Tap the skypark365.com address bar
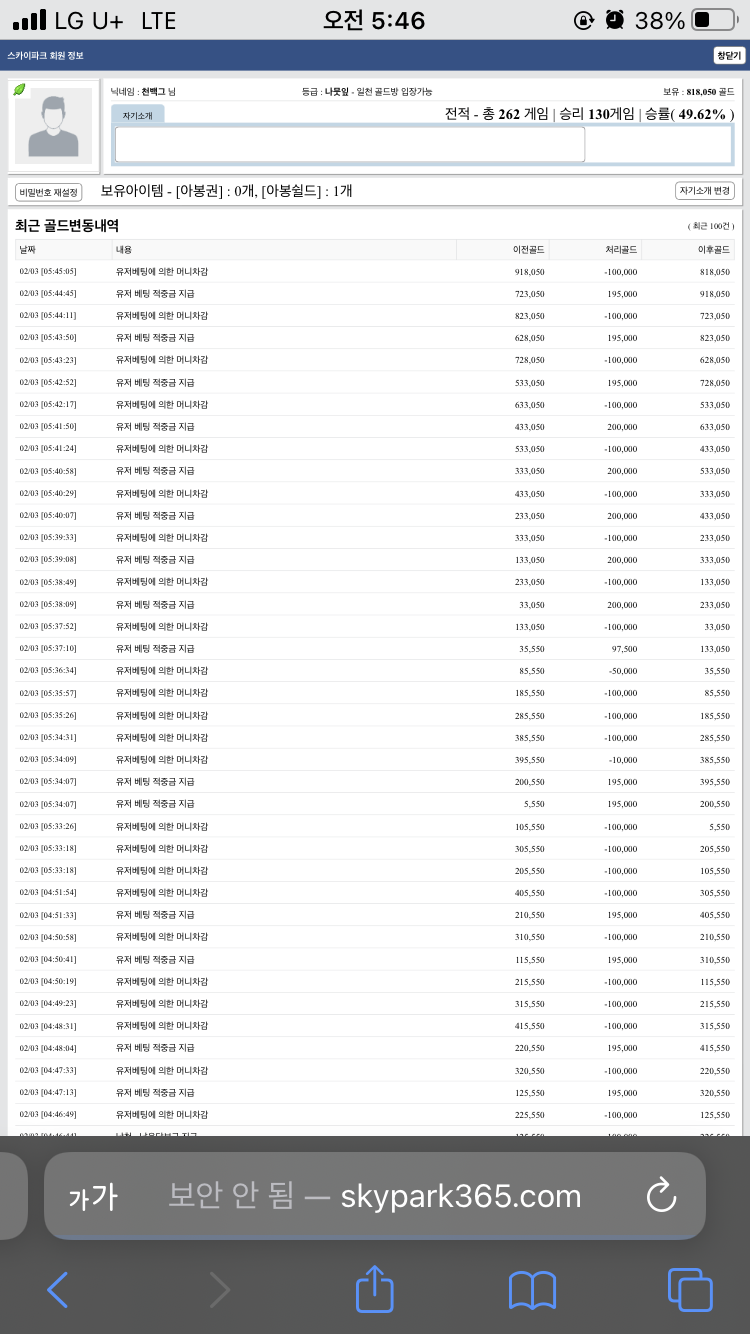The image size is (750, 1334). tap(375, 1196)
